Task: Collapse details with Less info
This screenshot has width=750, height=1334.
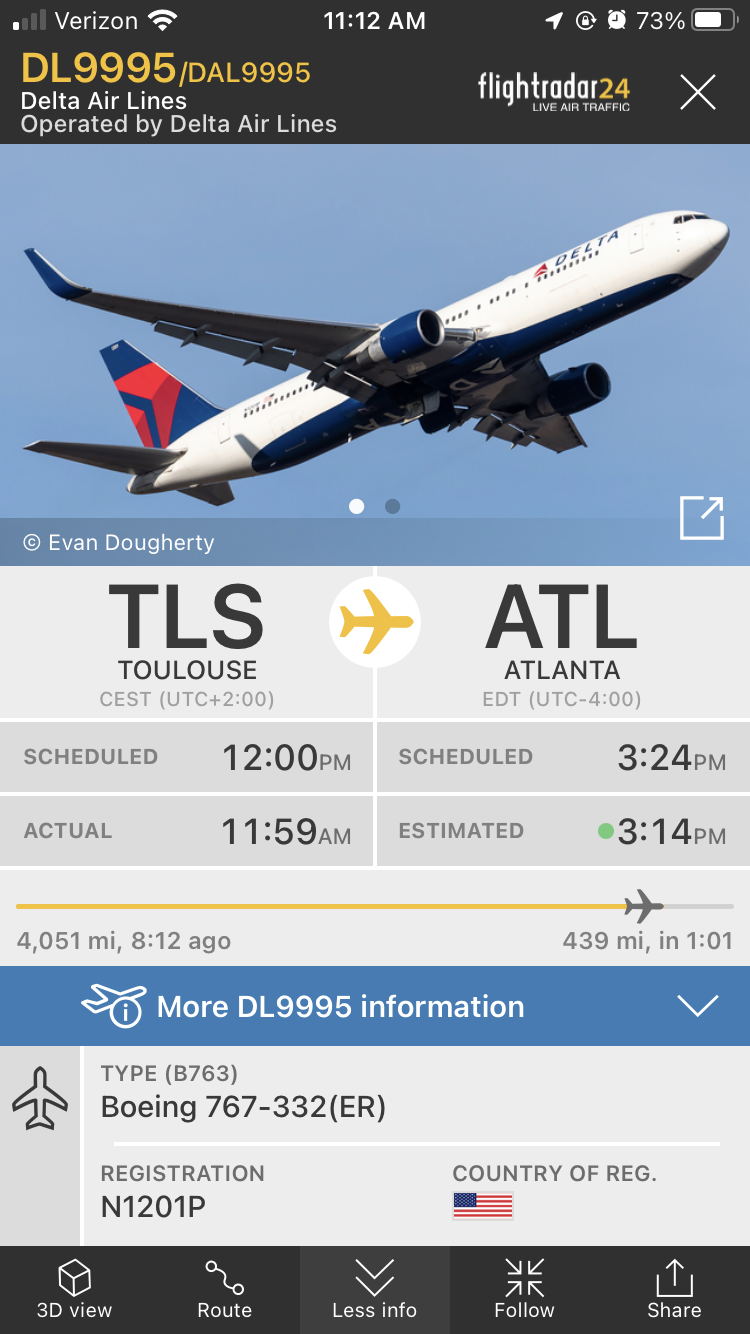Action: [375, 1290]
